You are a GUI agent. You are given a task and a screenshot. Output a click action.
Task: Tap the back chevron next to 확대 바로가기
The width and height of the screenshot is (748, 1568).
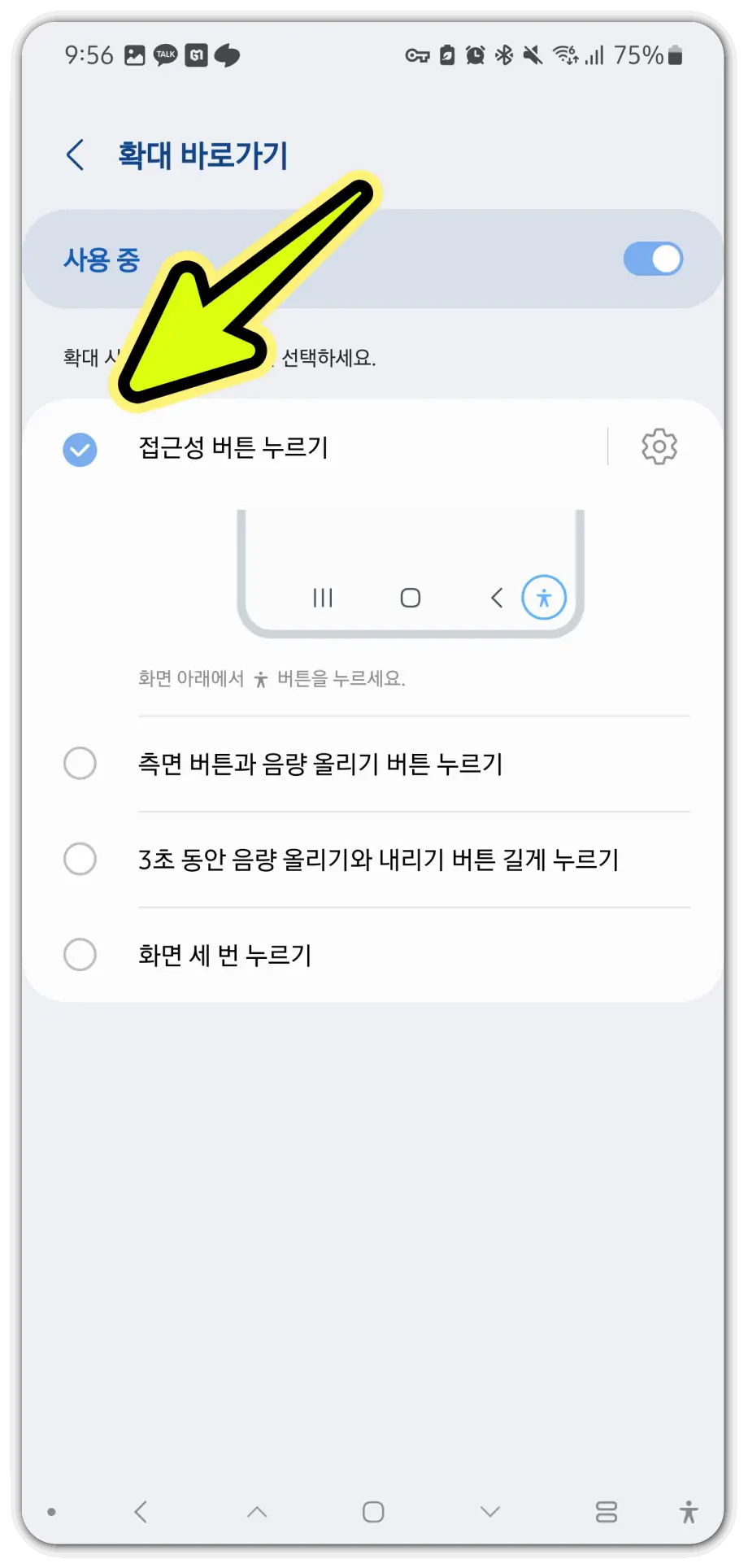pos(75,155)
